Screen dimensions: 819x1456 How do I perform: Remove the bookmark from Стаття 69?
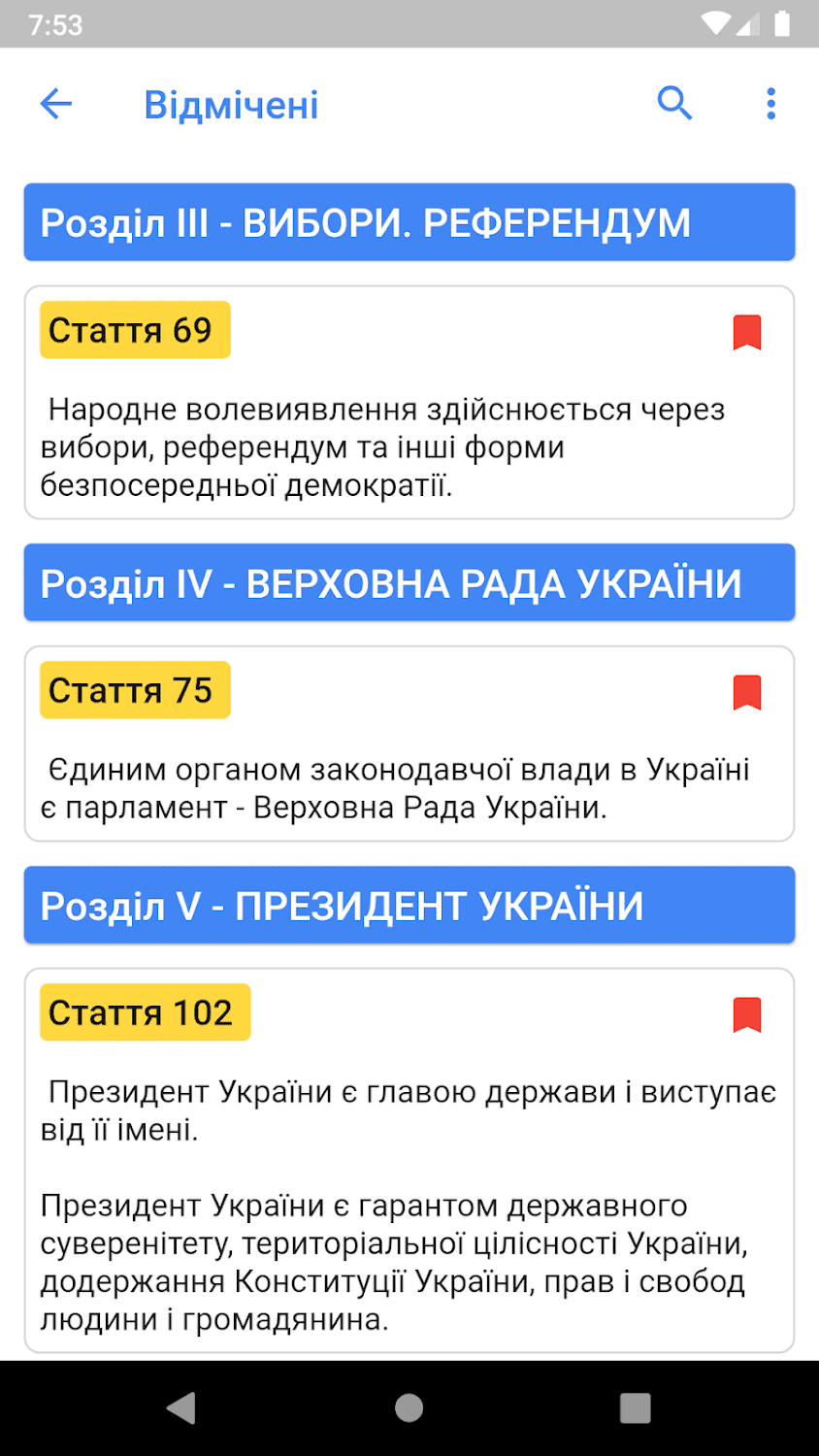click(x=746, y=332)
